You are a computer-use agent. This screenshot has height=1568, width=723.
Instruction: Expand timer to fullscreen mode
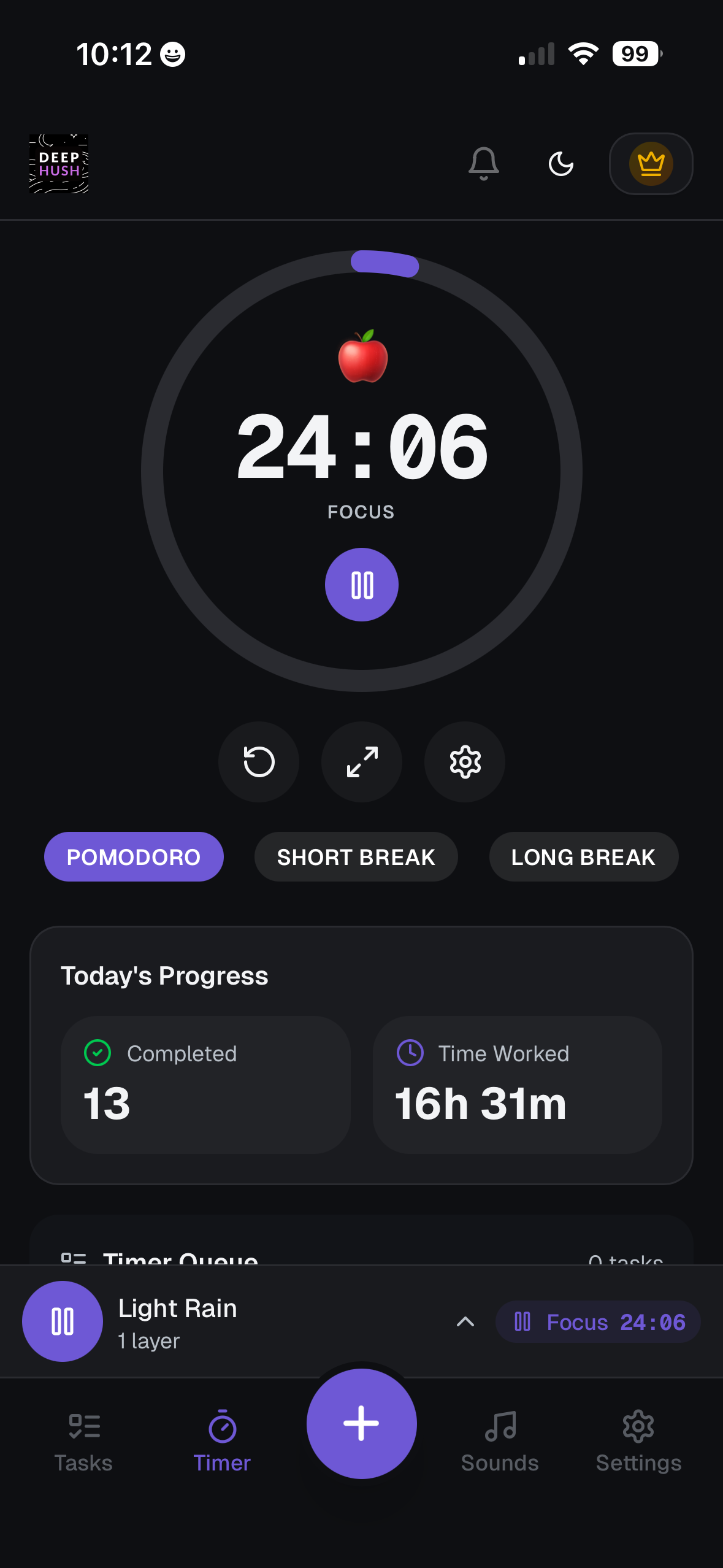(361, 761)
